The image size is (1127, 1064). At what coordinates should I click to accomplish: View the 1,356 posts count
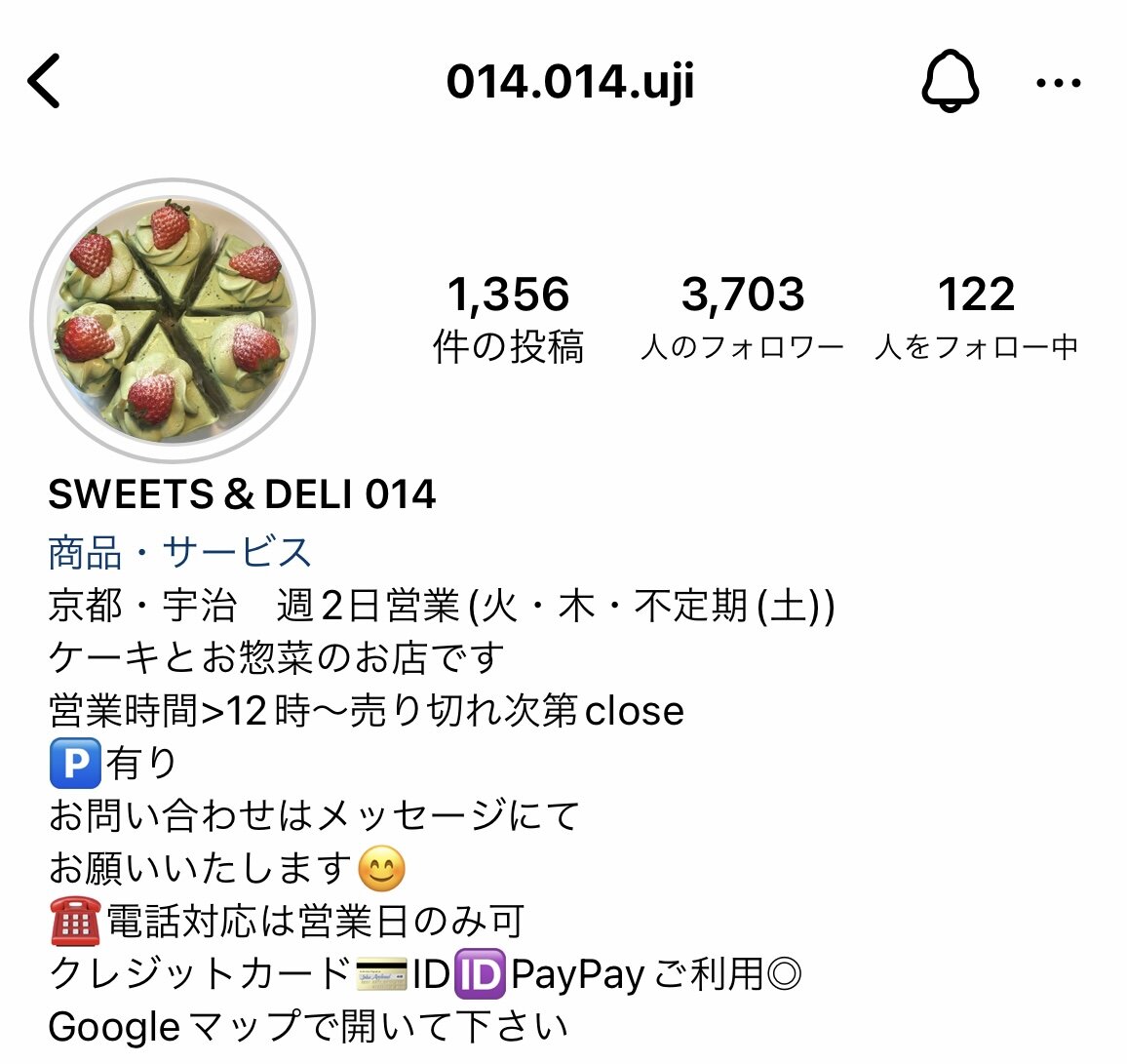(x=508, y=318)
